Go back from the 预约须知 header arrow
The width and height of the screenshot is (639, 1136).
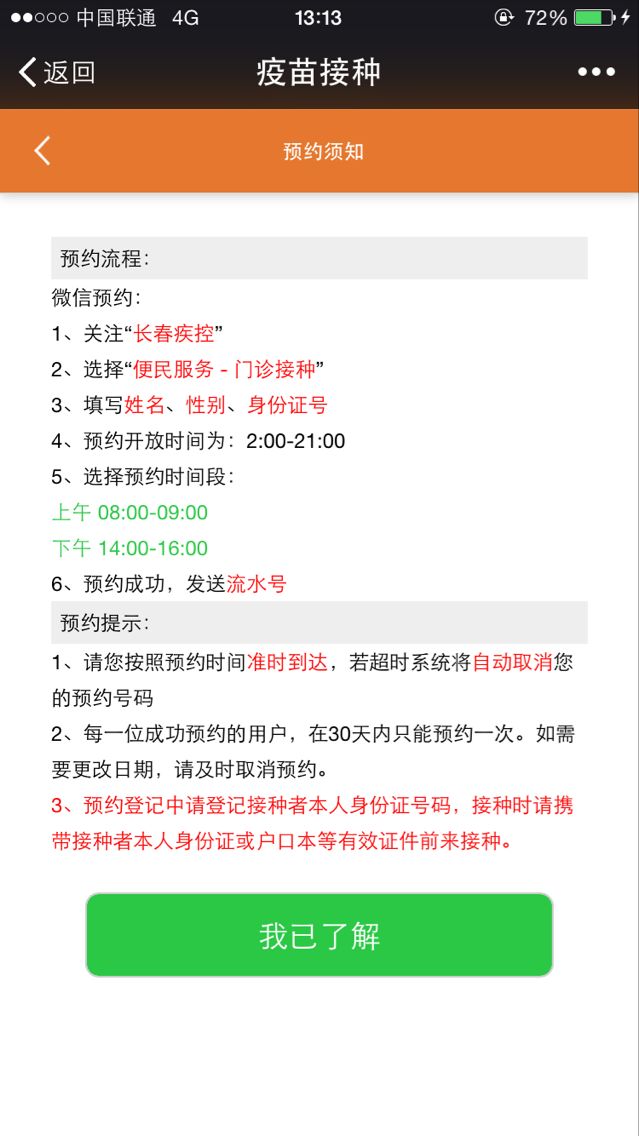[42, 151]
